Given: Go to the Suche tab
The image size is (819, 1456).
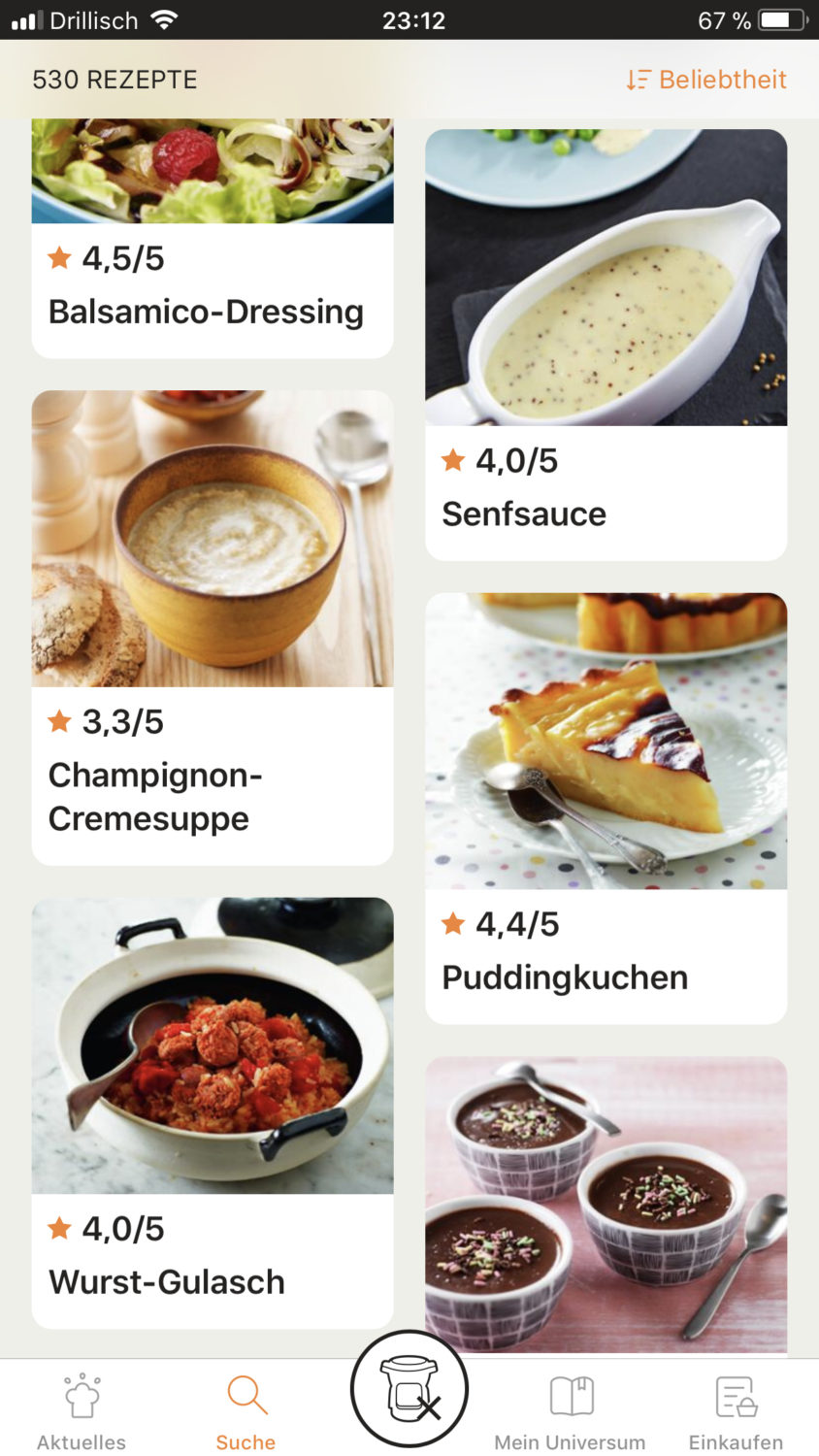Looking at the screenshot, I should [x=246, y=1411].
